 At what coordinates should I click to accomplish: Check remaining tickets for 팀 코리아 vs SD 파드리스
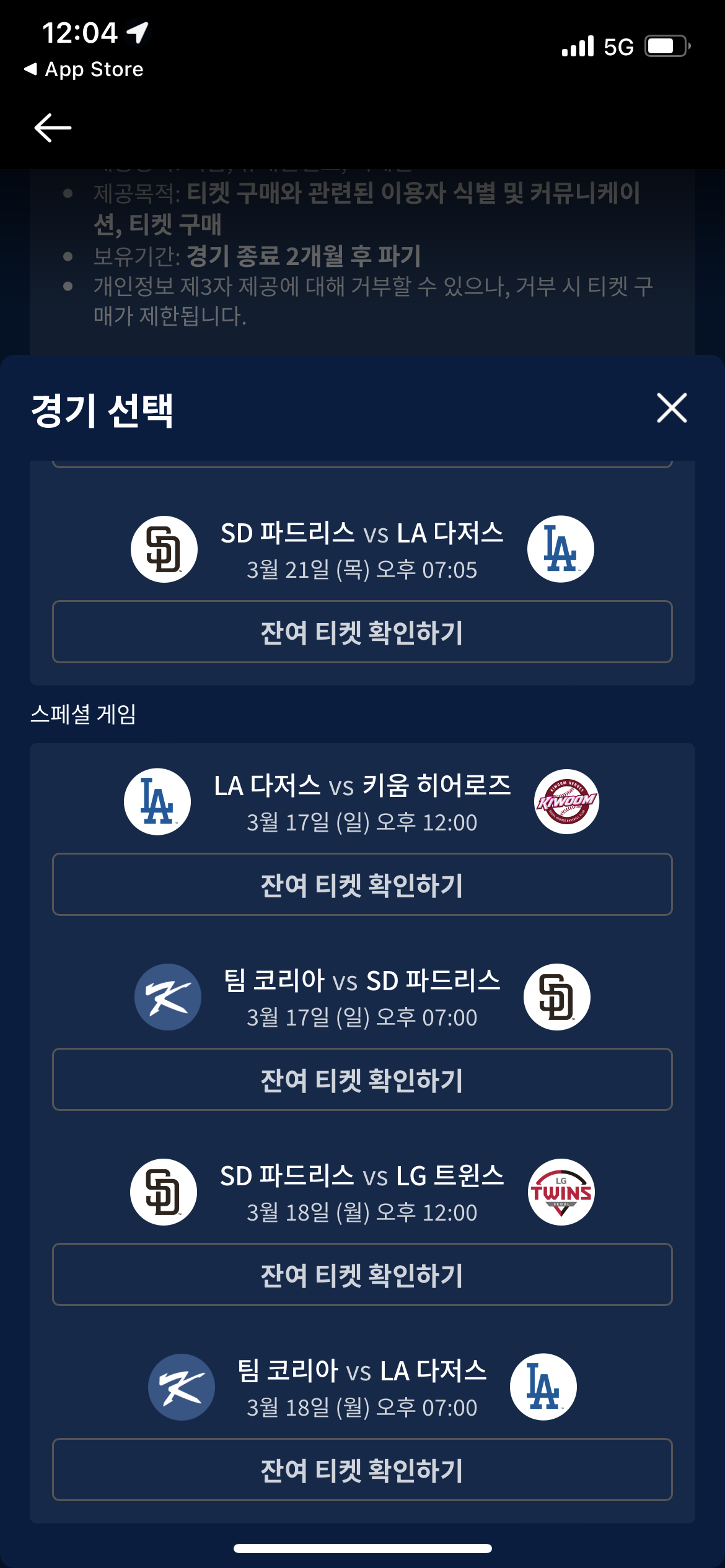pyautogui.click(x=362, y=1079)
